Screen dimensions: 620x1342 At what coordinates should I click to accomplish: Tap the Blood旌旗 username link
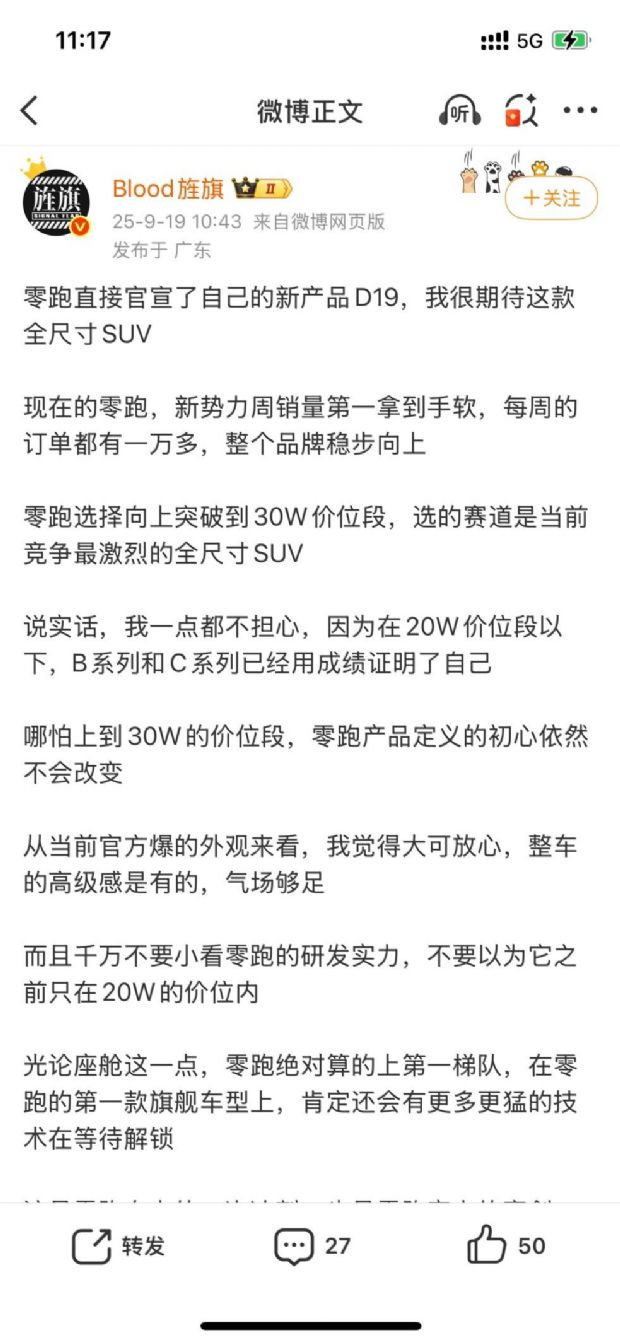click(168, 189)
